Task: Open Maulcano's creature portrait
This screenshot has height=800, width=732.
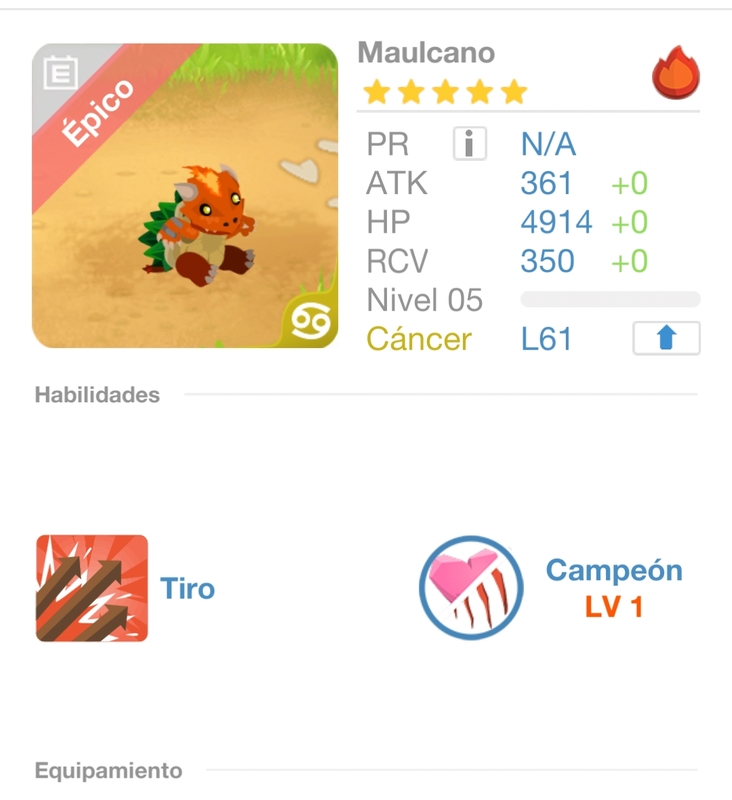Action: point(185,196)
